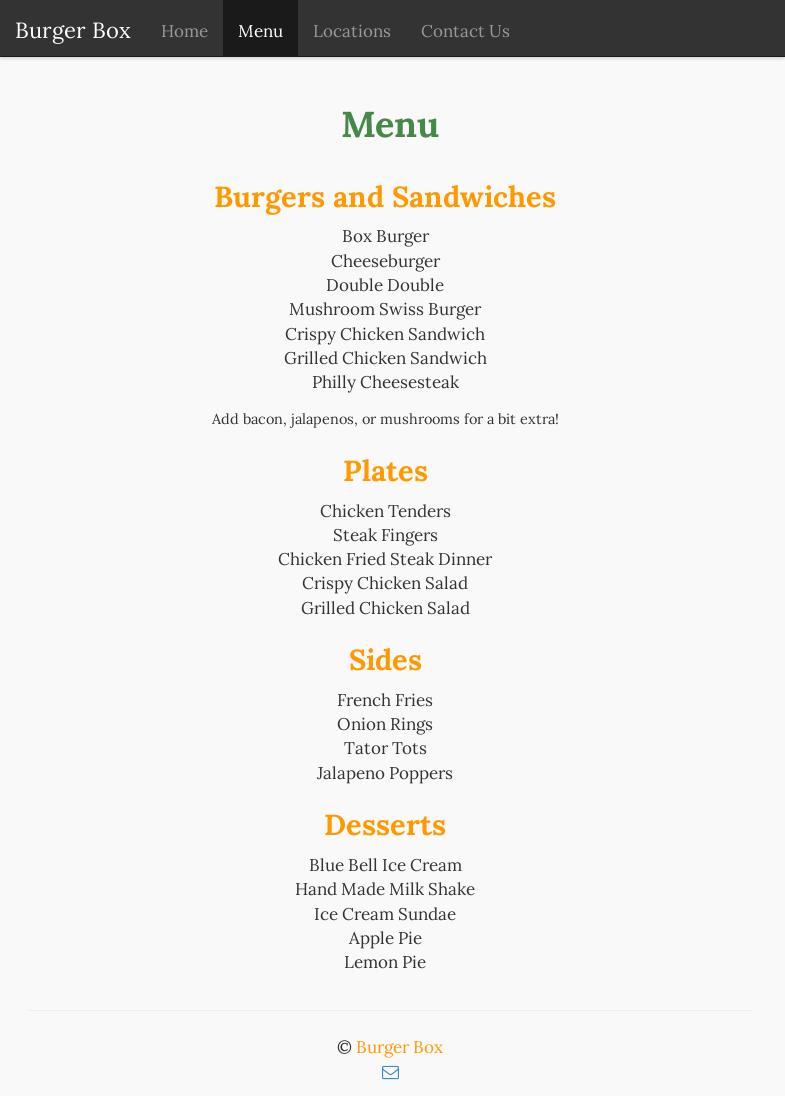This screenshot has height=1096, width=785.
Task: Tap the Burger Box brand title
Action: coord(73,30)
